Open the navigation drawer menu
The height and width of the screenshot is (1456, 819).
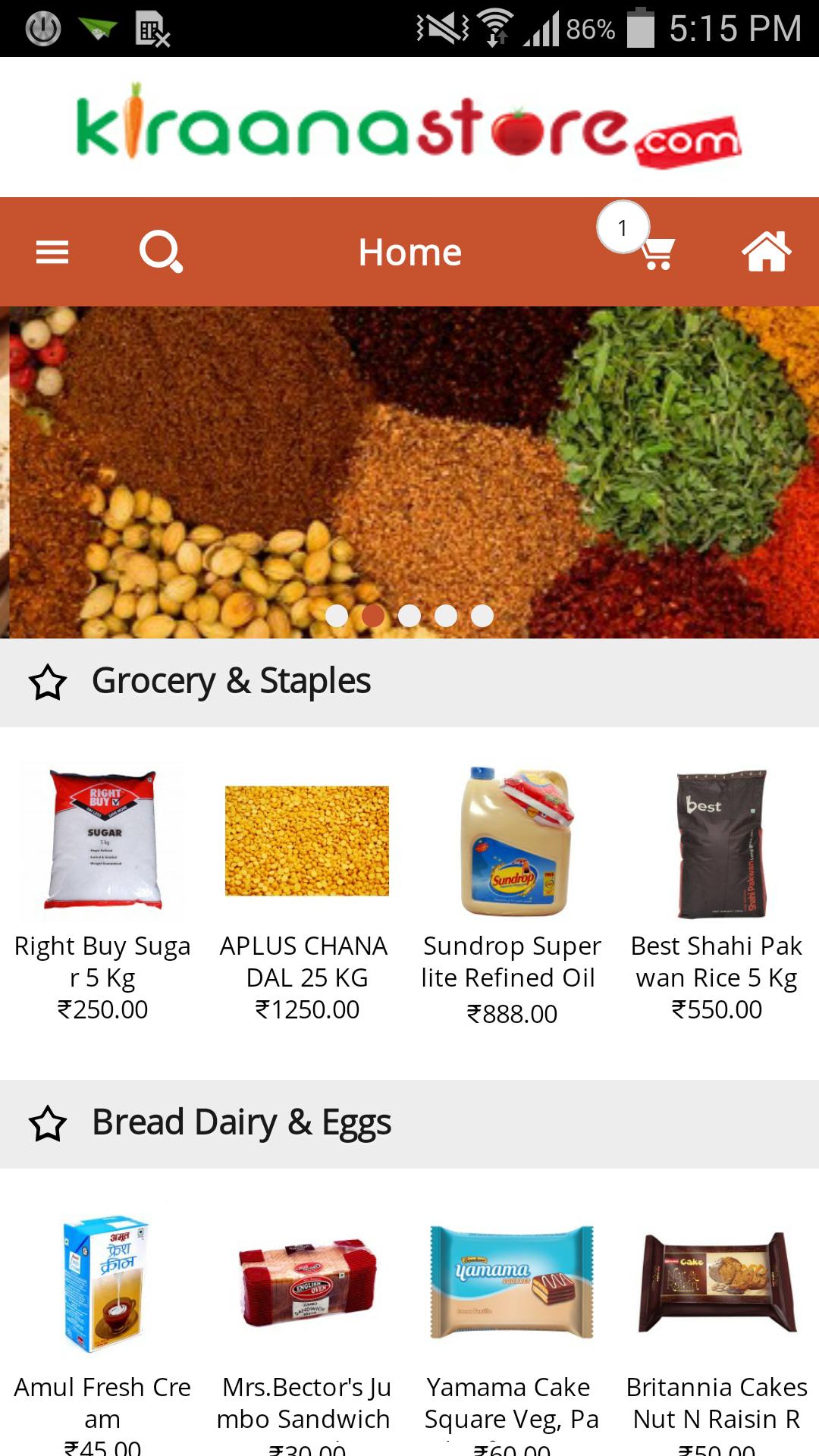click(x=52, y=251)
